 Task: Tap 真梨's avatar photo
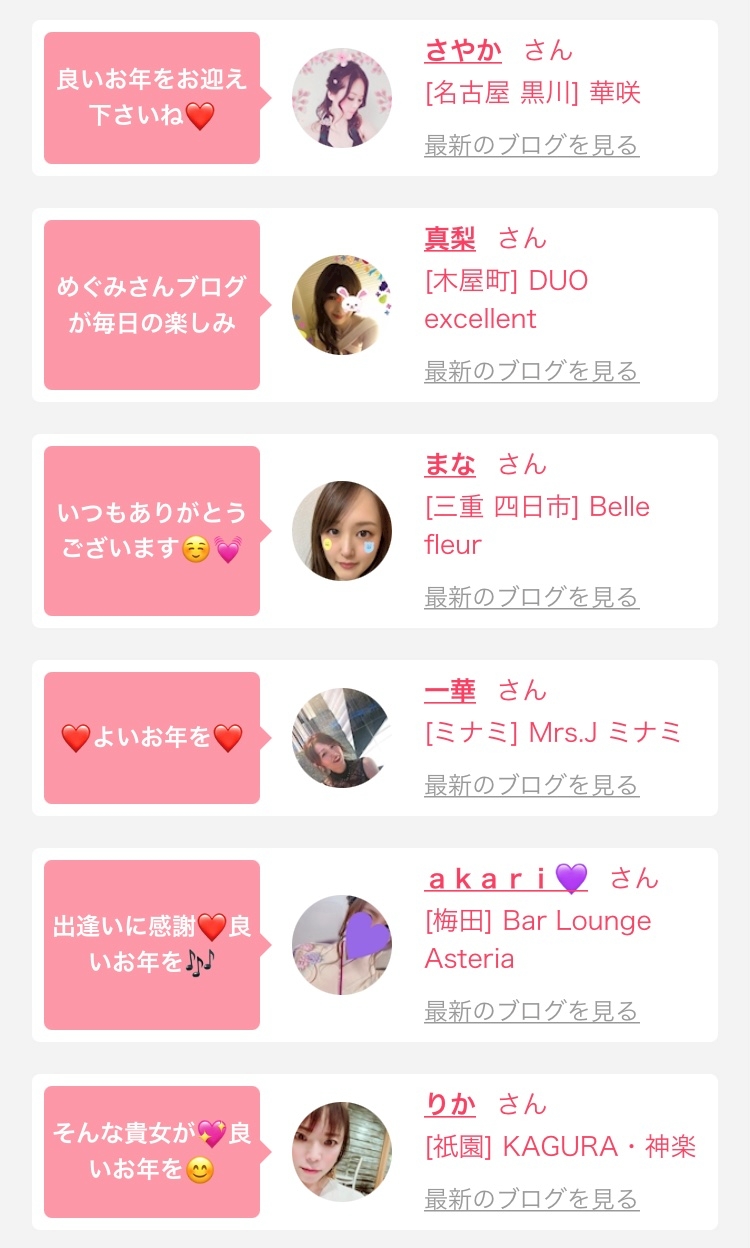(342, 305)
